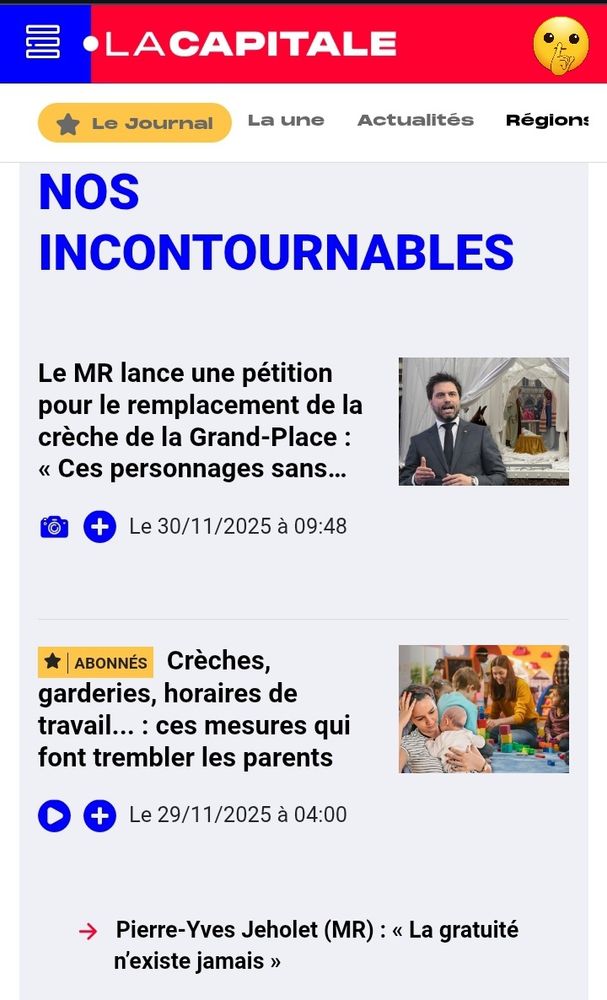
Task: Tap the La Capitale logo
Action: pyautogui.click(x=240, y=43)
